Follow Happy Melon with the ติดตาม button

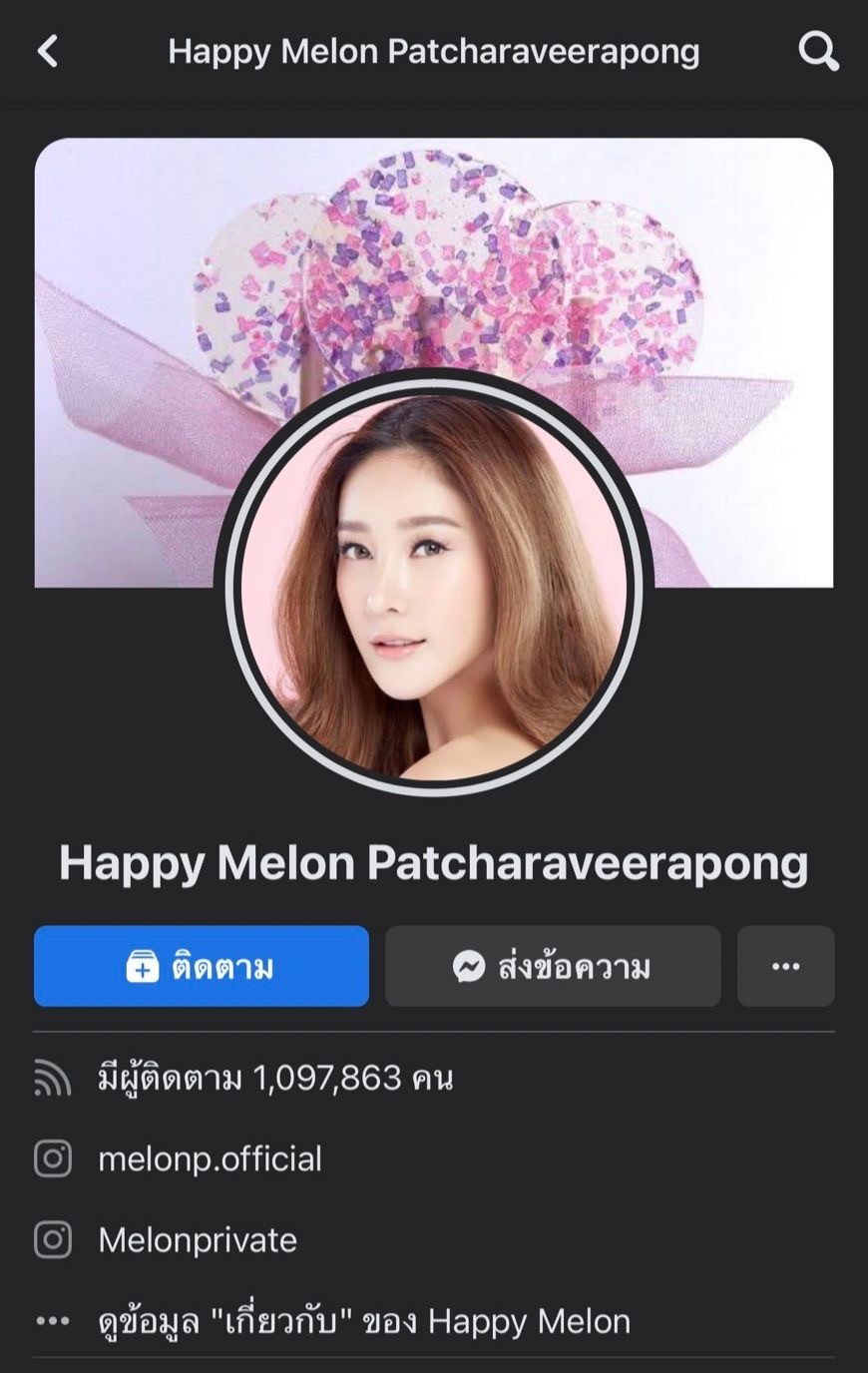[x=202, y=966]
